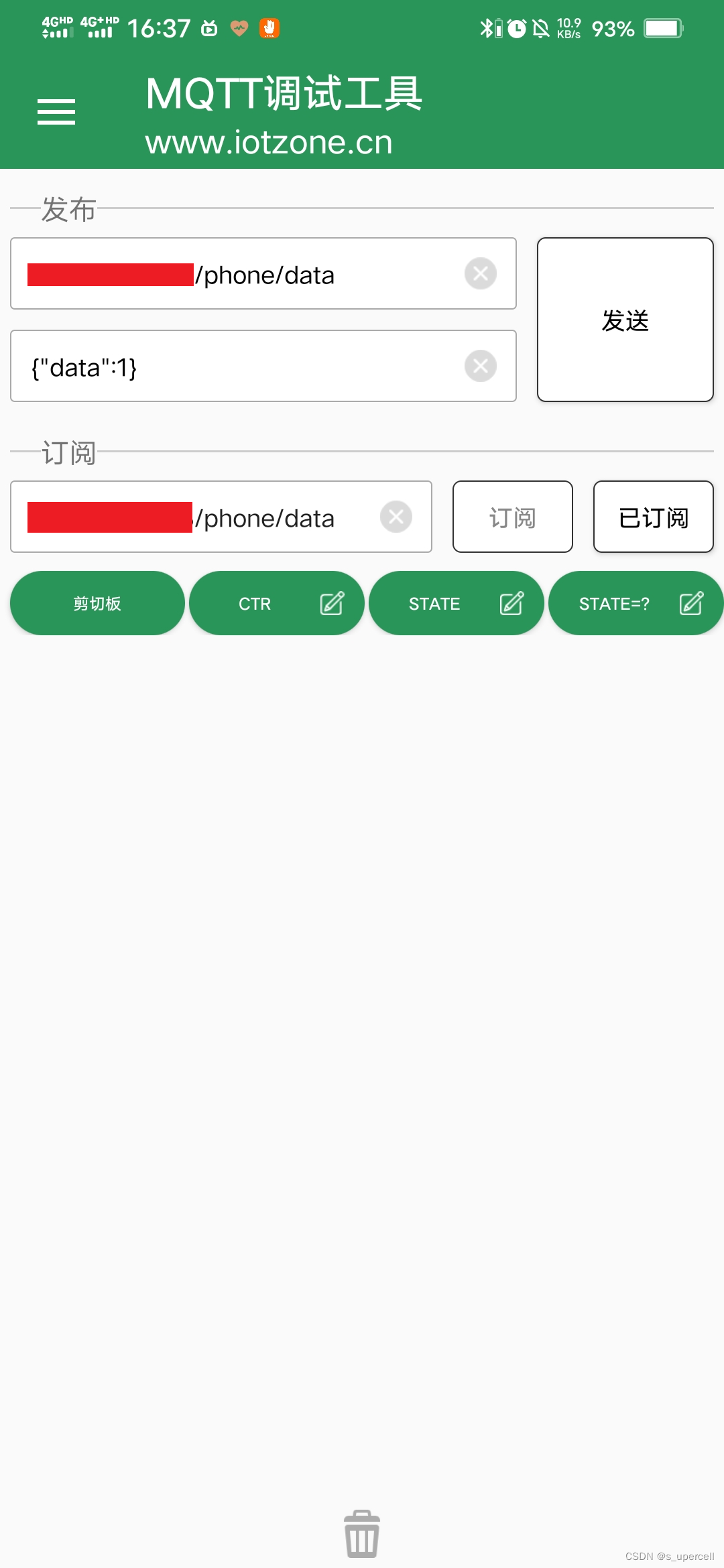Edit the STATE shortcut
The height and width of the screenshot is (1568, 724).
point(511,603)
